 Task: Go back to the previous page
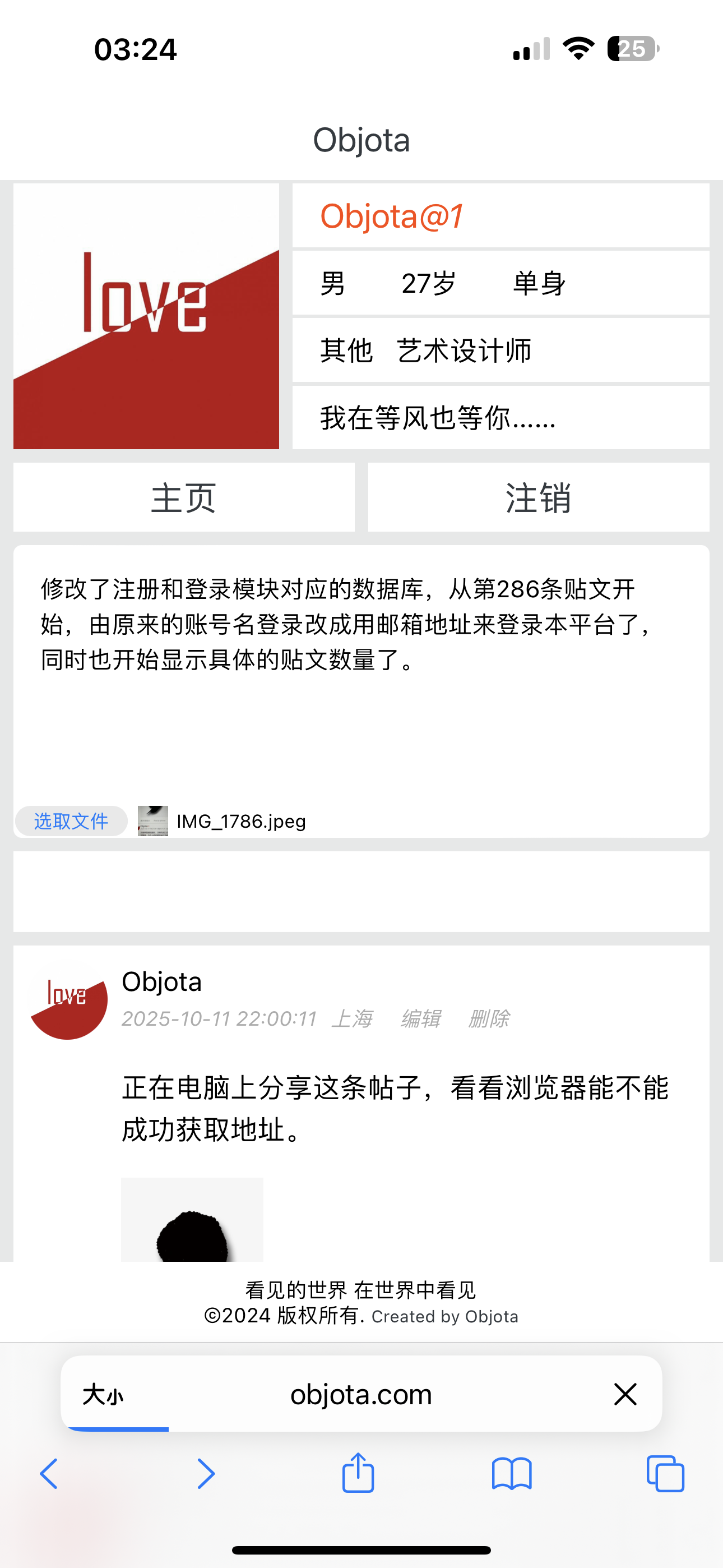[x=49, y=1474]
